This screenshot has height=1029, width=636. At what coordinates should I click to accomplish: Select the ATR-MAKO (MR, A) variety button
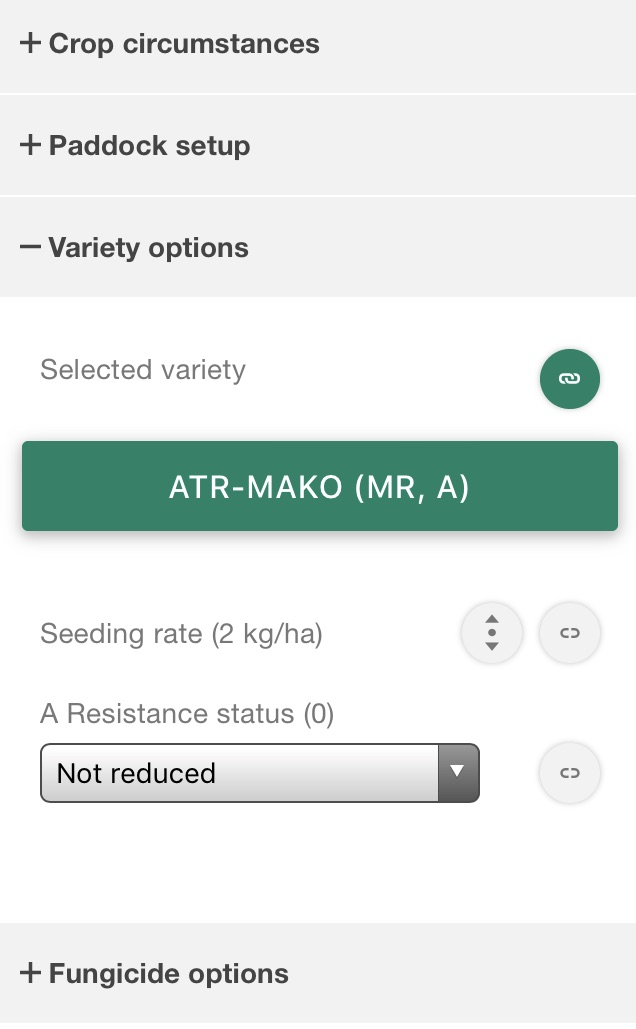click(x=320, y=486)
